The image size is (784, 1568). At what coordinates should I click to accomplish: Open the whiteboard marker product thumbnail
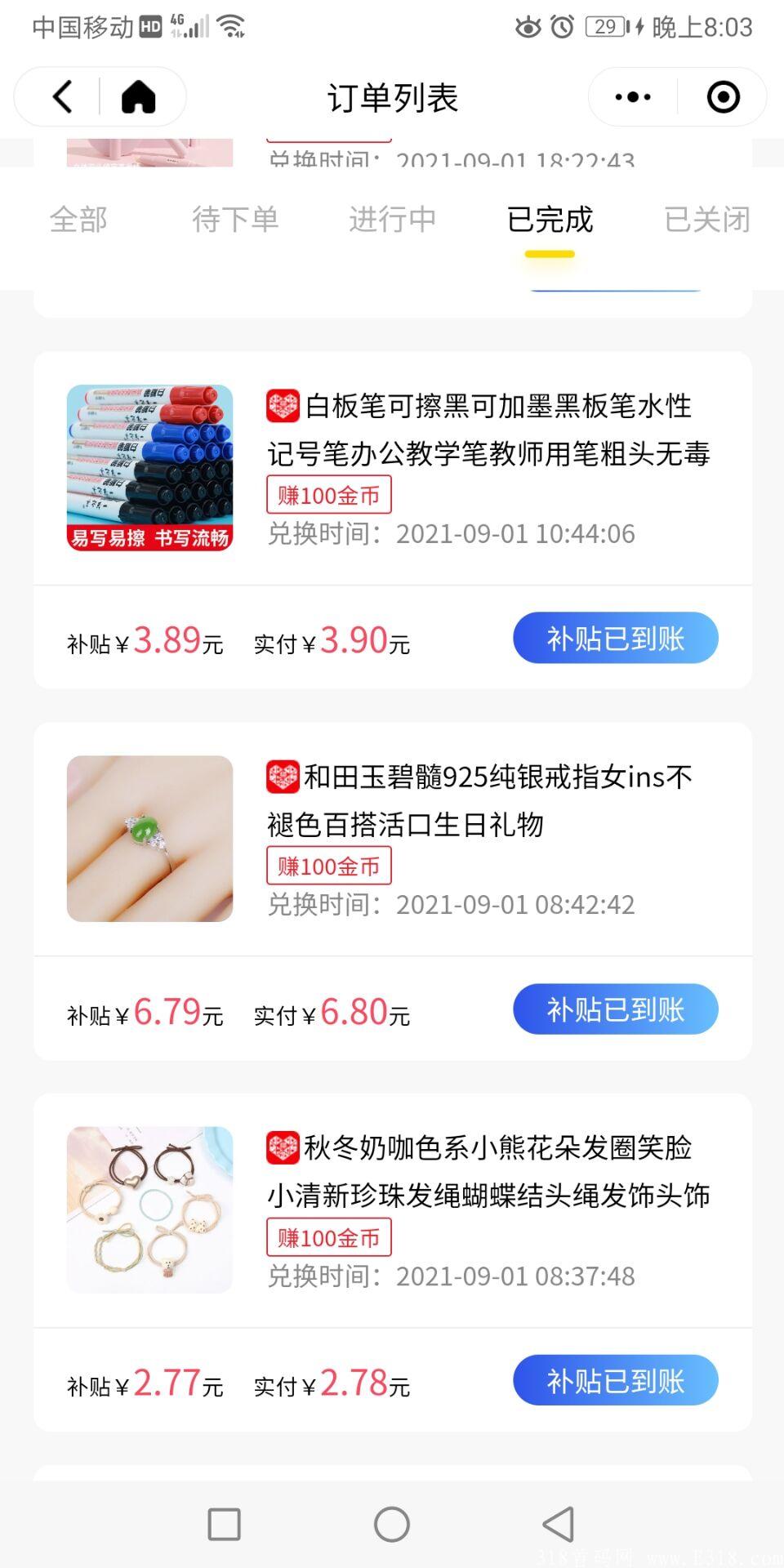149,465
